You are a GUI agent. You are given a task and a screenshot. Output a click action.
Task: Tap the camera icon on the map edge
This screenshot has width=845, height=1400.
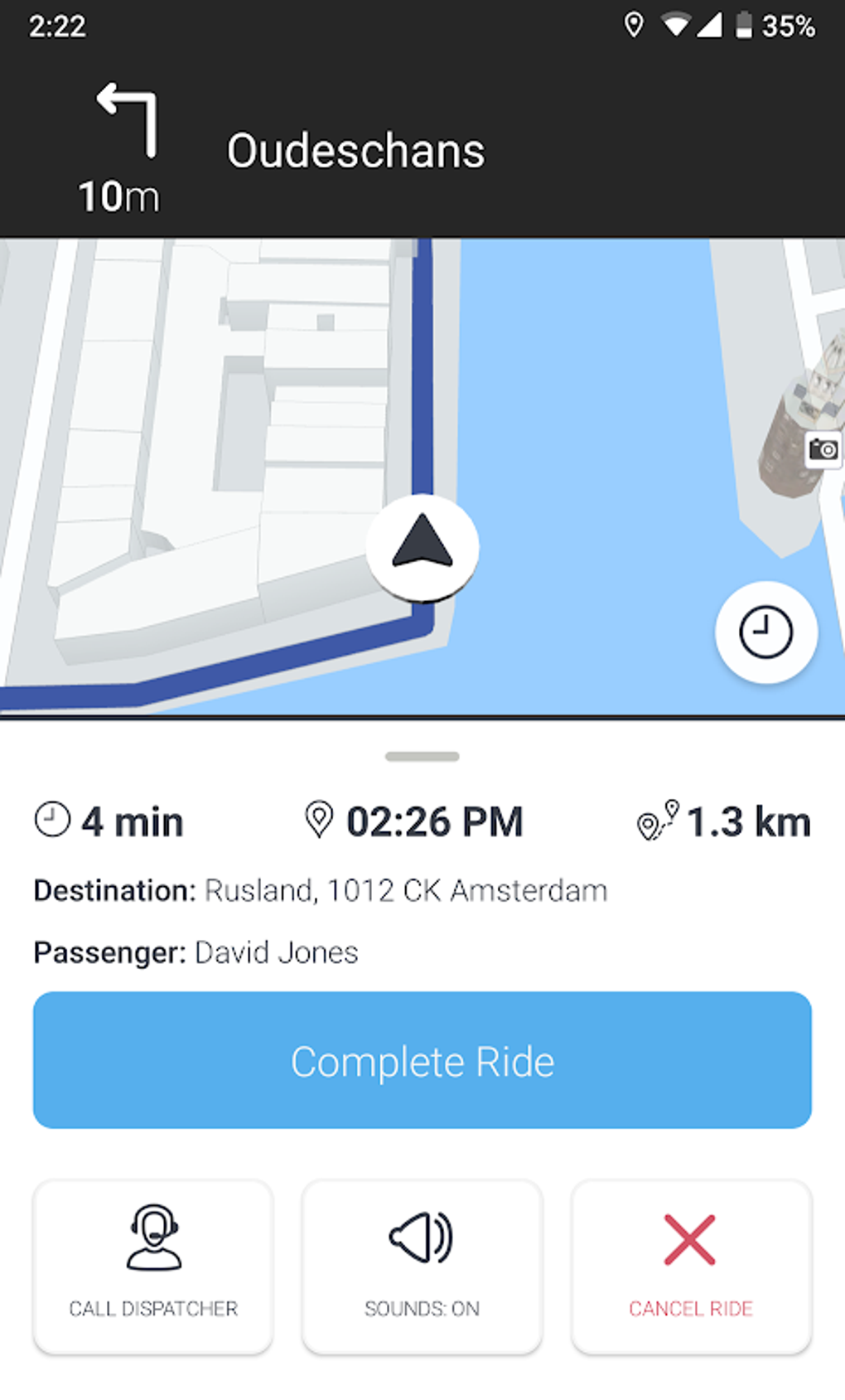coord(823,449)
